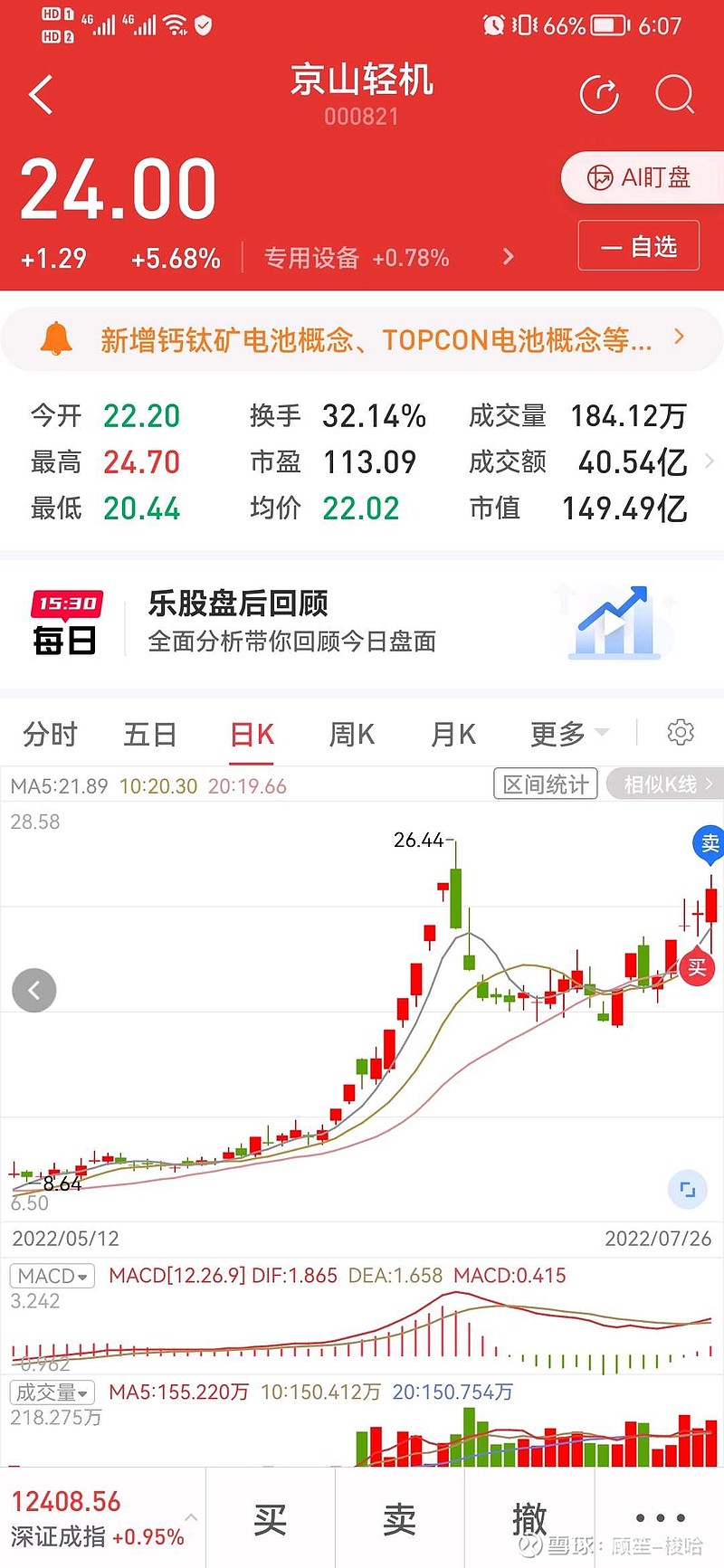Tap the red 卖 sell flag on chart
Screen dimensions: 724x1568
[710, 843]
